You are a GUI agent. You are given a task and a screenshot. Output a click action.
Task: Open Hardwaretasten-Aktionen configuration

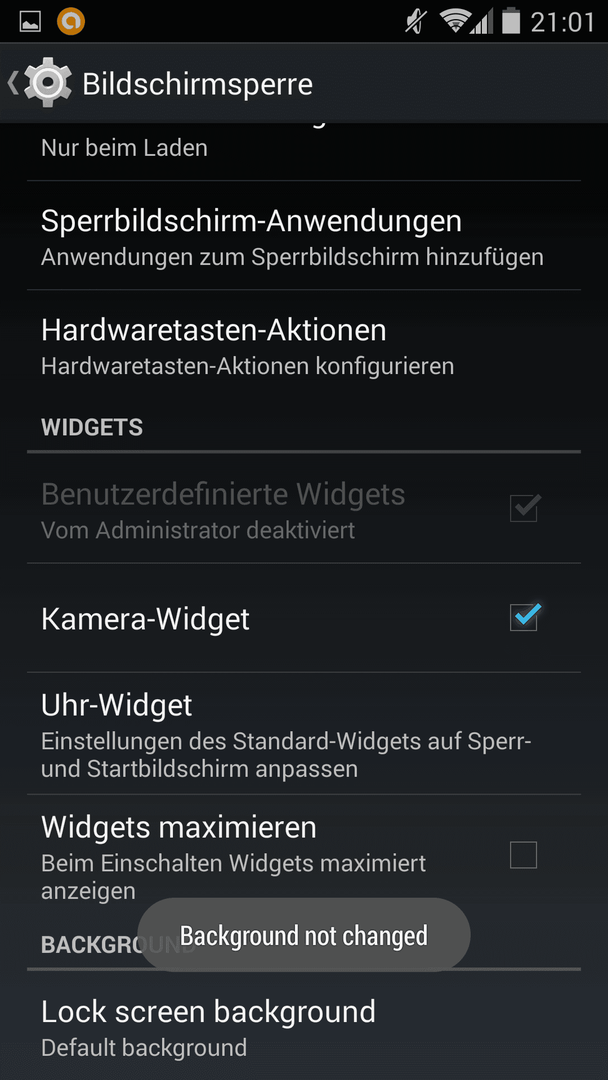304,344
